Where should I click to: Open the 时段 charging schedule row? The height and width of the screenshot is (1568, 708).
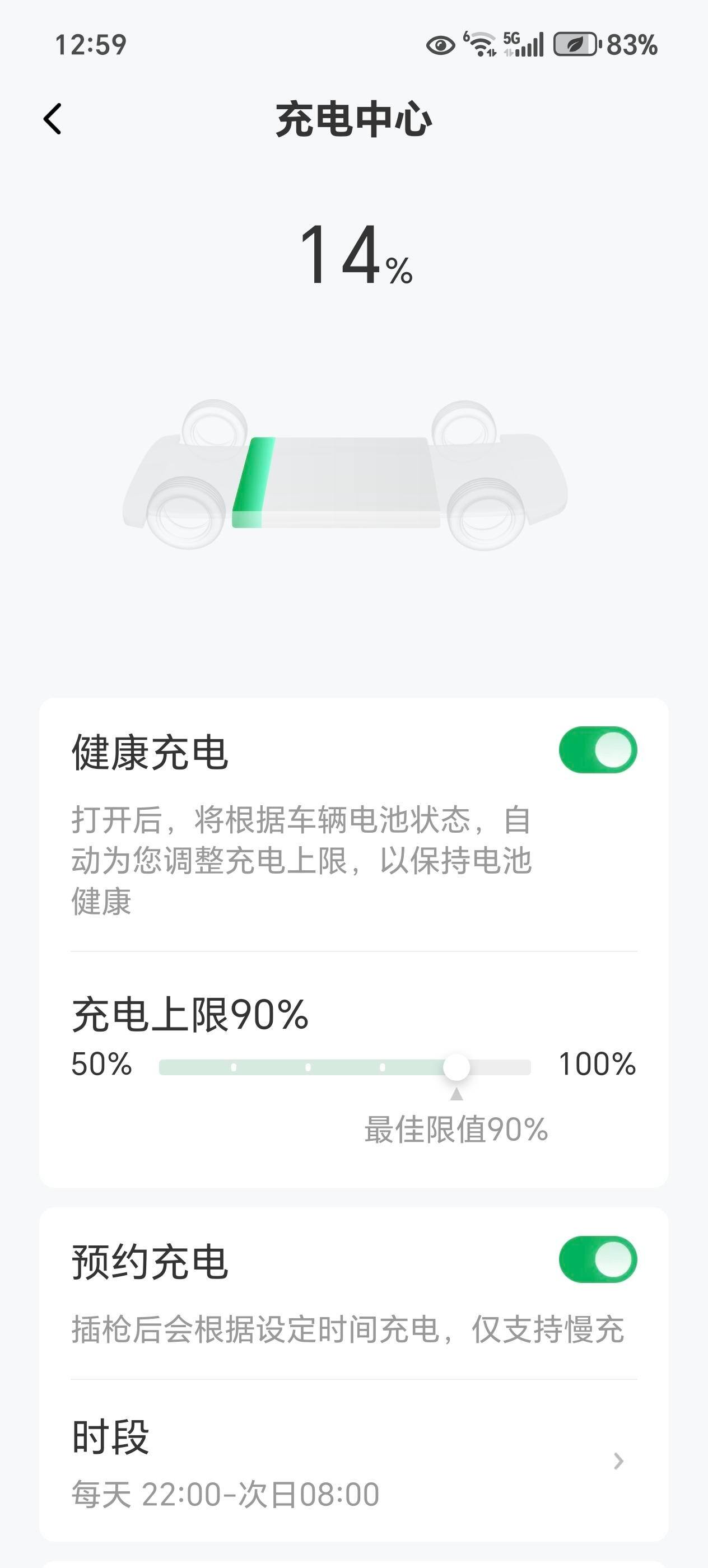(x=353, y=1461)
